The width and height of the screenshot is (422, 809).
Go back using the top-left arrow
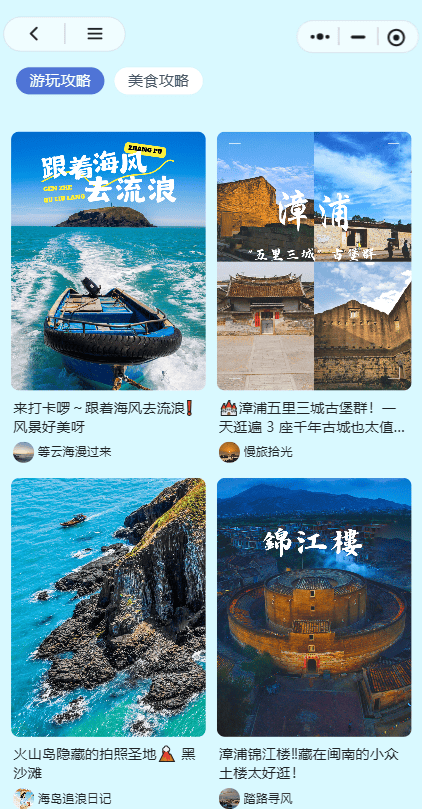(34, 34)
